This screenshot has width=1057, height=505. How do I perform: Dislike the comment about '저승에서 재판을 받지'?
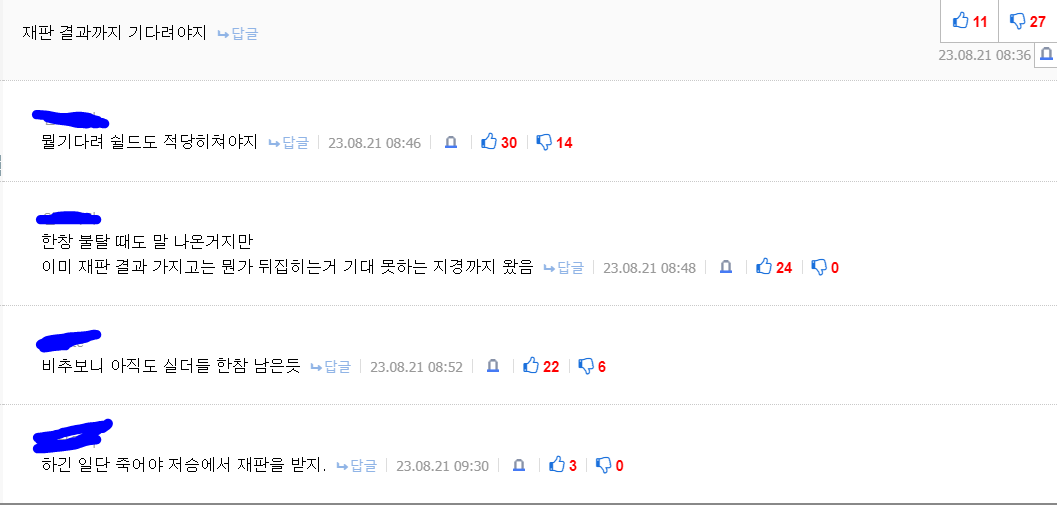[609, 465]
